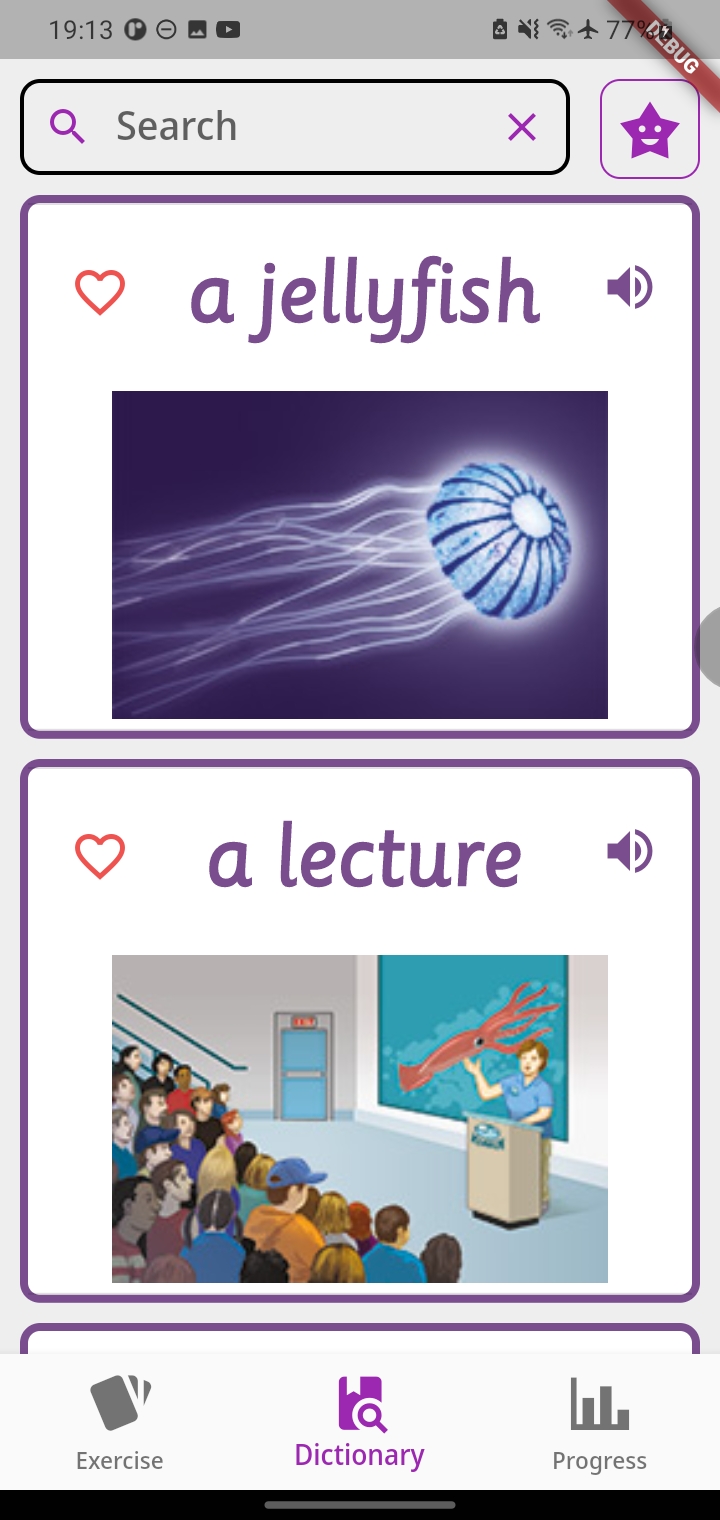Open the 'a lecture' card
Screen dimensions: 720x1520
(x=360, y=1118)
